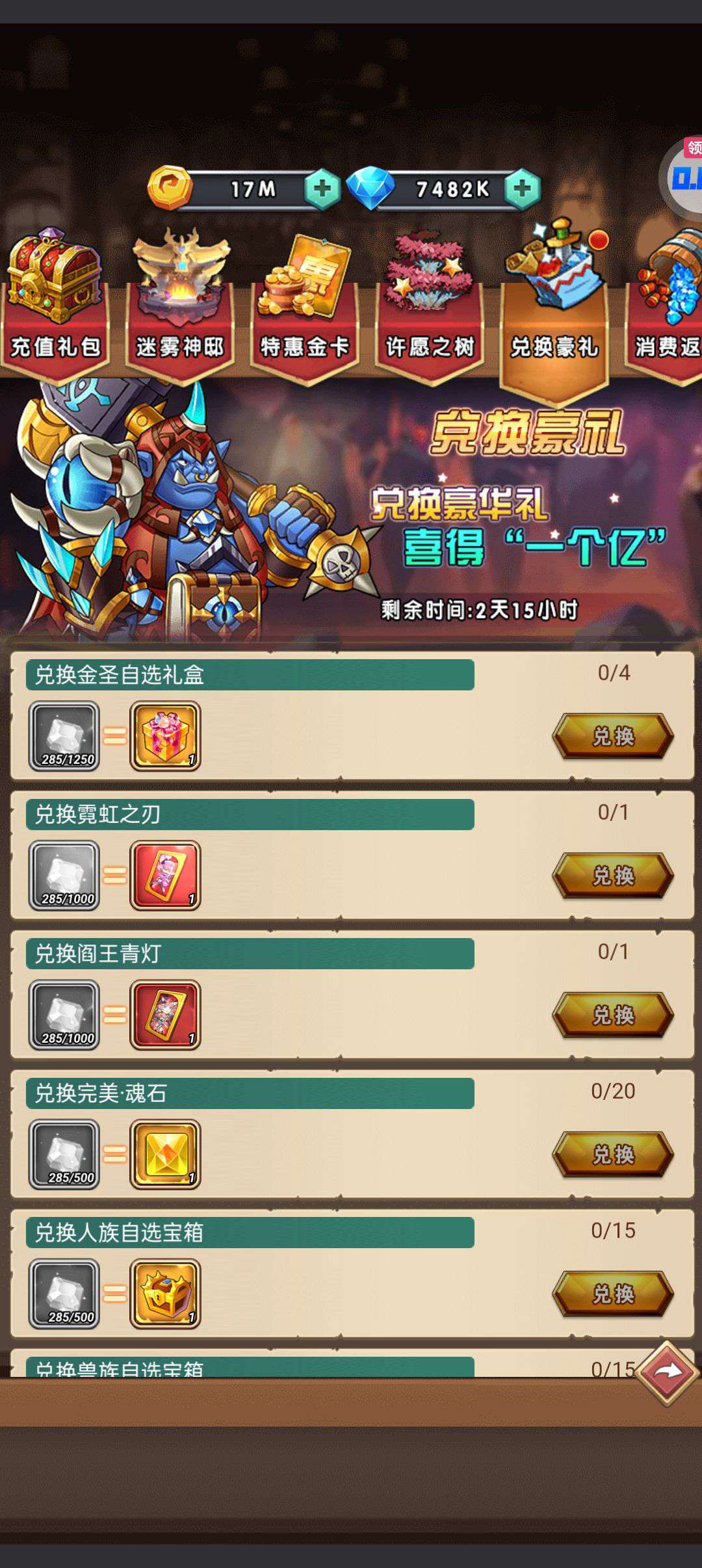
Task: Switch to the 迷雾神邸 tab
Action: (179, 306)
